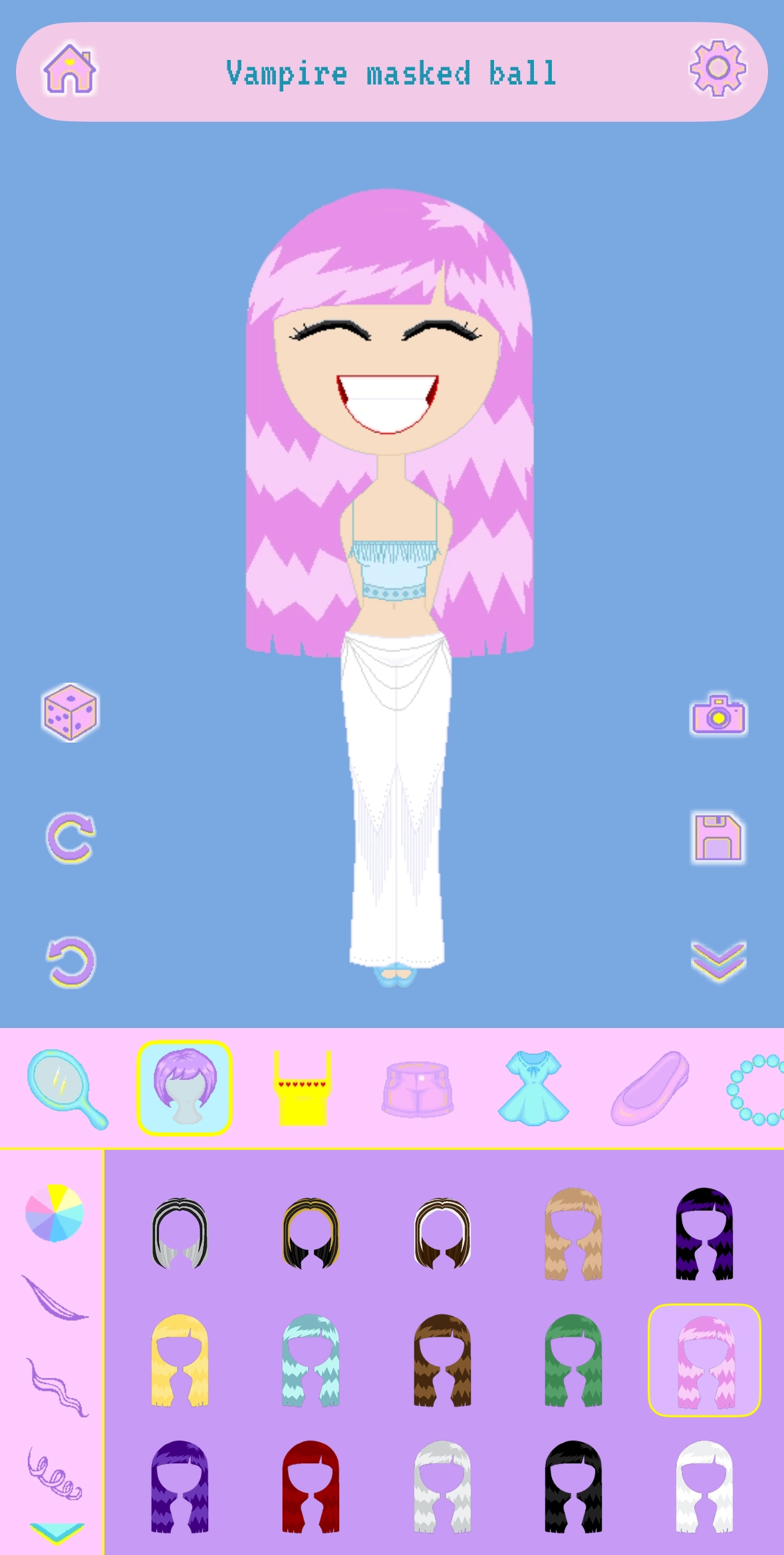Switch to the mirror face category
Screen dimensions: 784x1555
(66, 1089)
